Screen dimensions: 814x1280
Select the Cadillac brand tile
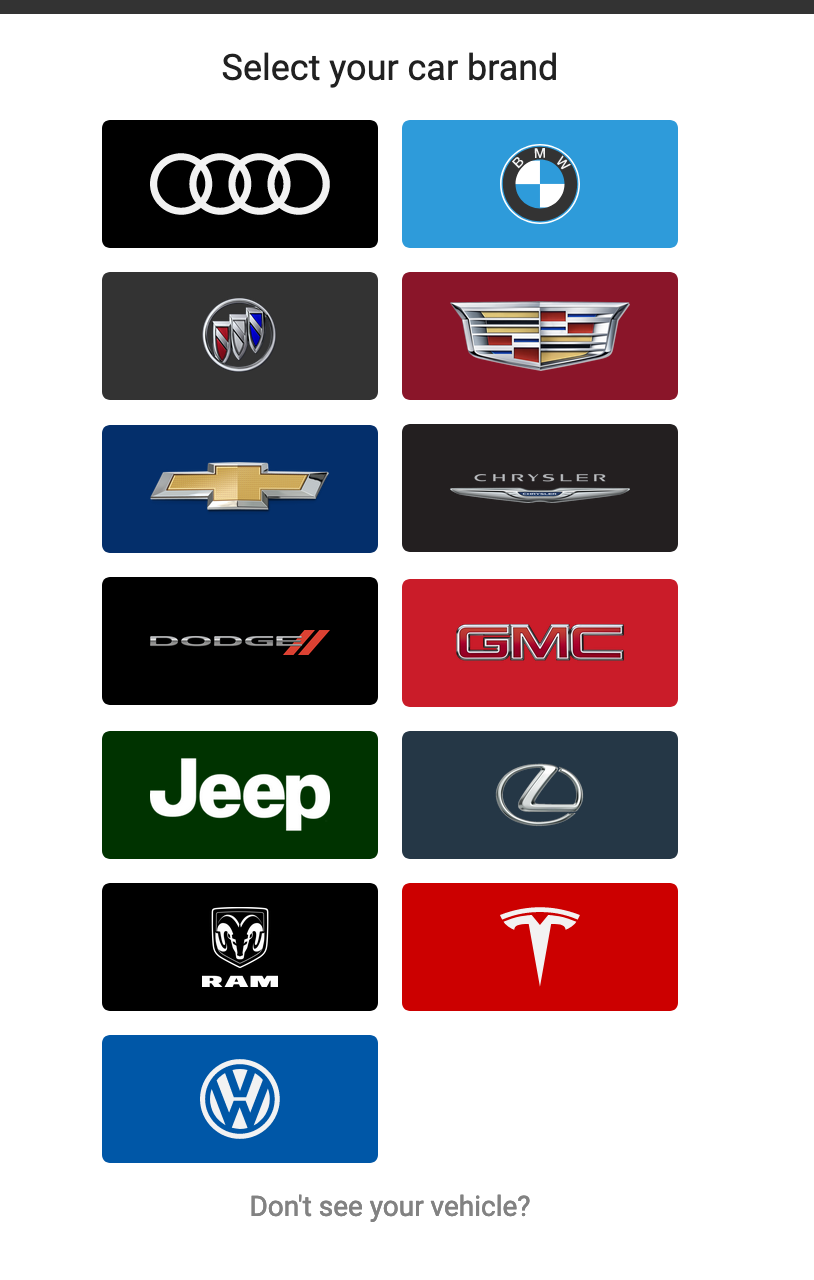(x=540, y=336)
